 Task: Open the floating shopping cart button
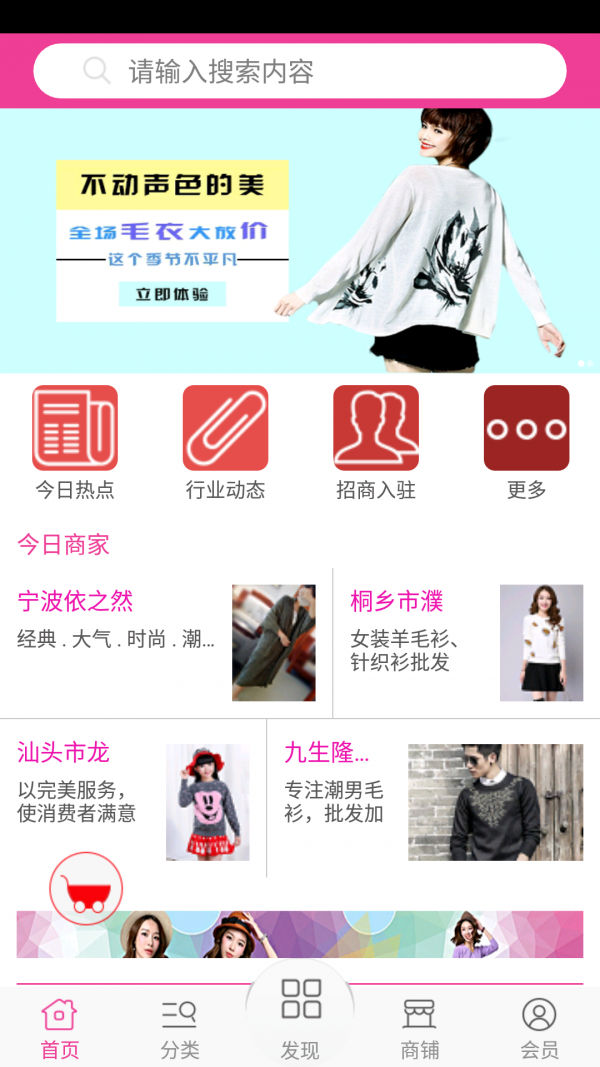pyautogui.click(x=86, y=888)
